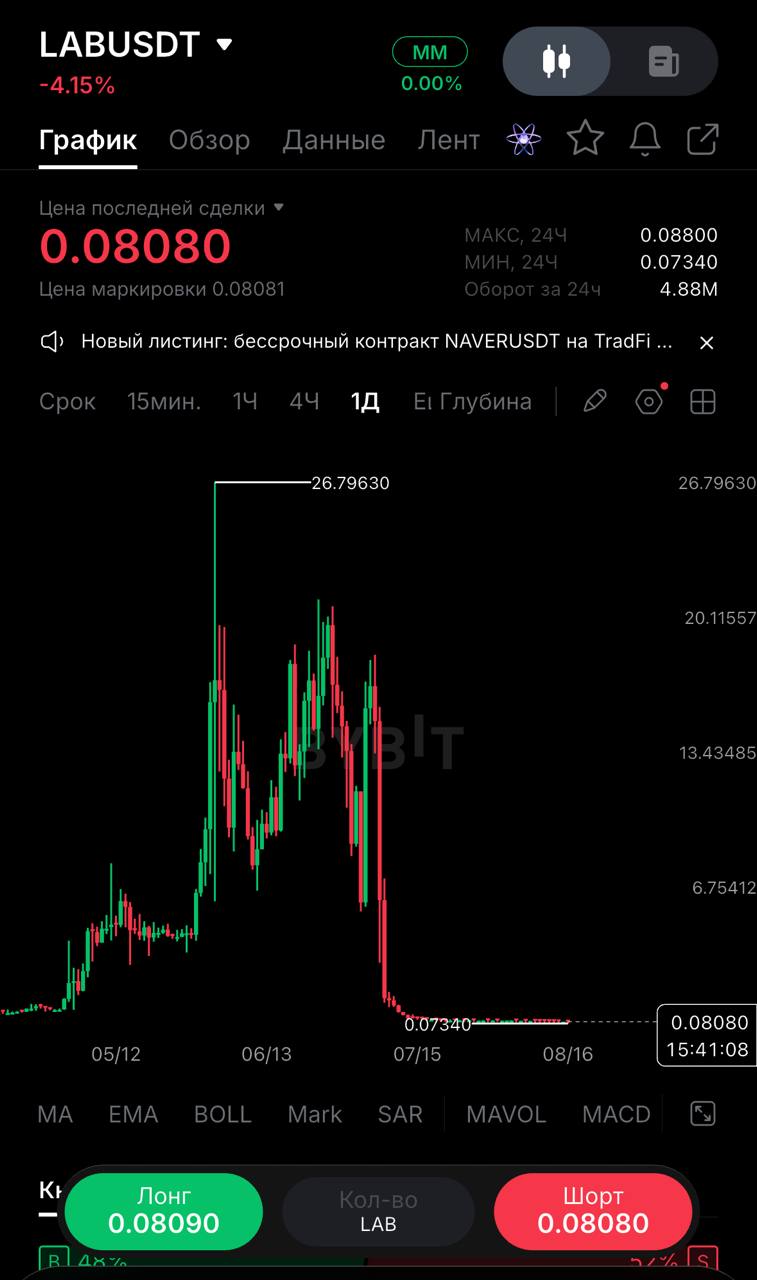Switch to the order book view toggle

coord(664,62)
